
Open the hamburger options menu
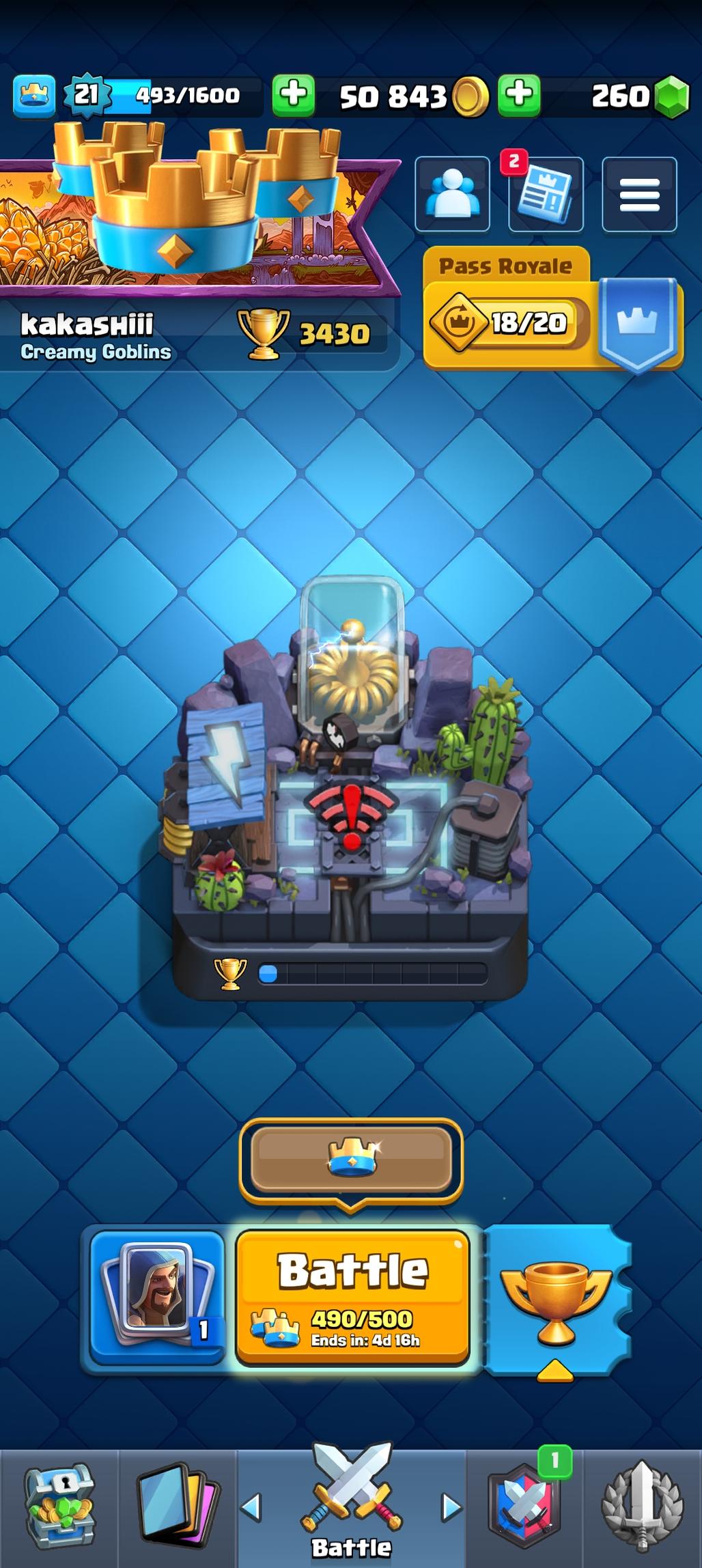point(639,194)
